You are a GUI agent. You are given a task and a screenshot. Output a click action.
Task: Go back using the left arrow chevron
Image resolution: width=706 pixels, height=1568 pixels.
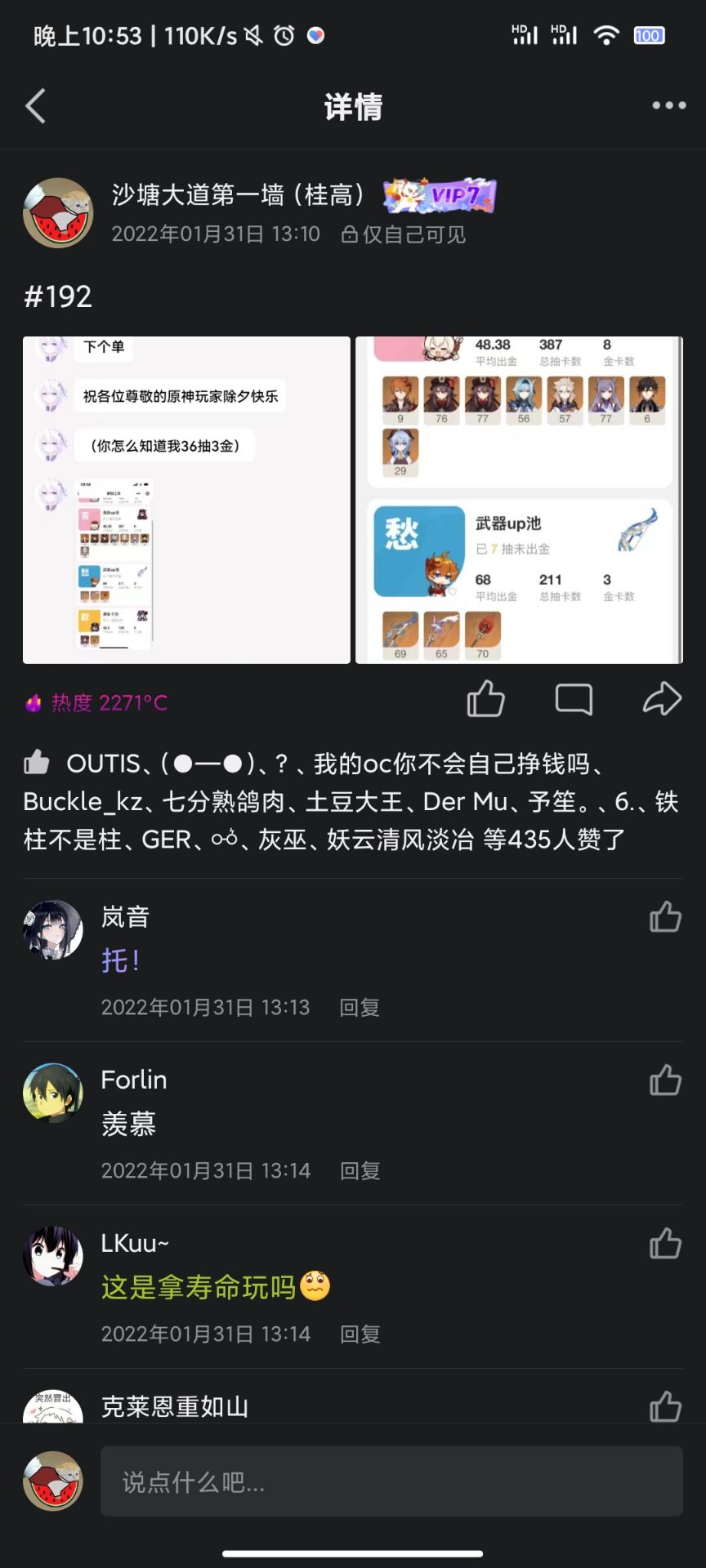(x=34, y=106)
